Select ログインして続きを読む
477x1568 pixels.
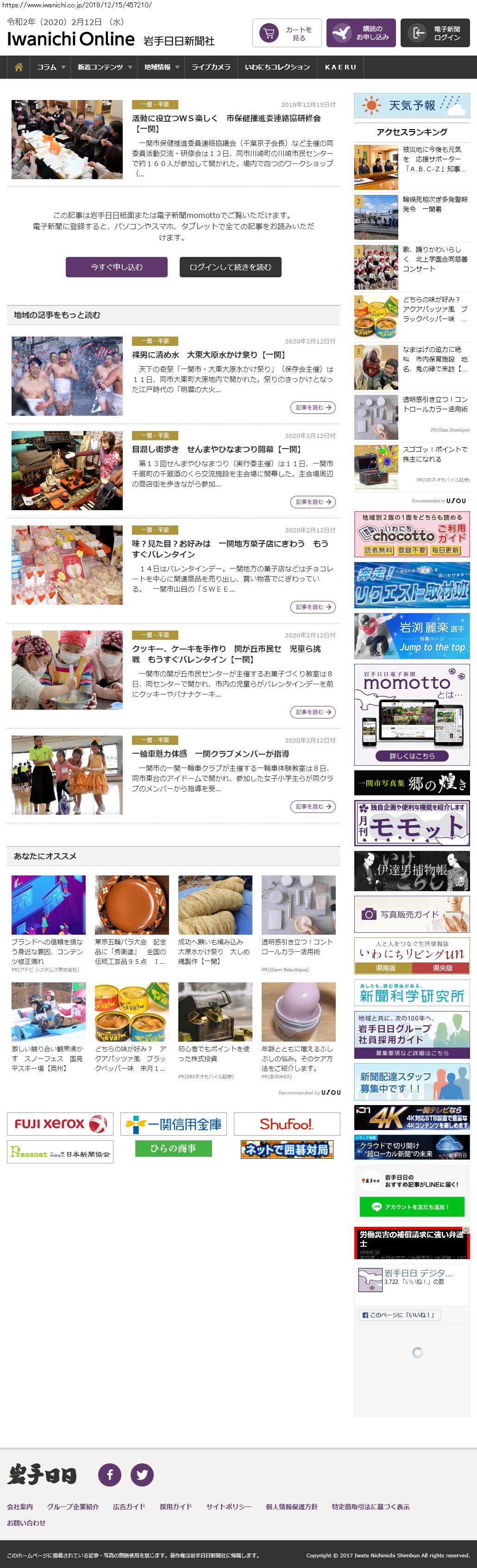230,267
